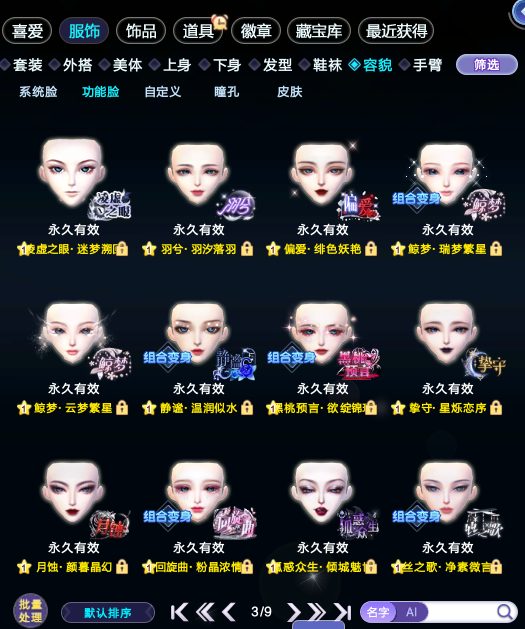Tap the search magnifier icon
Screen dimensions: 525x629
[x=504, y=612]
